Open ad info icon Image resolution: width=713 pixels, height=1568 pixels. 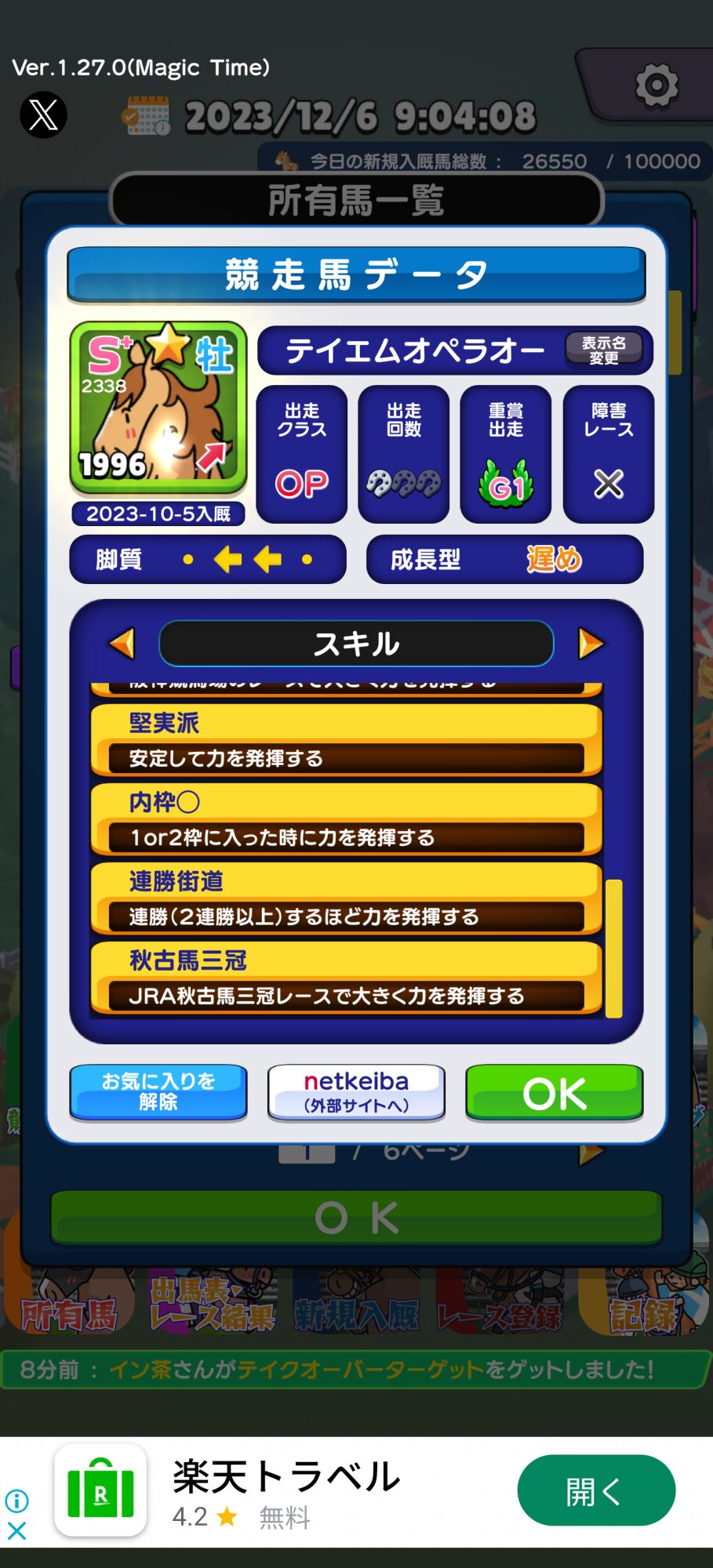[16, 1501]
